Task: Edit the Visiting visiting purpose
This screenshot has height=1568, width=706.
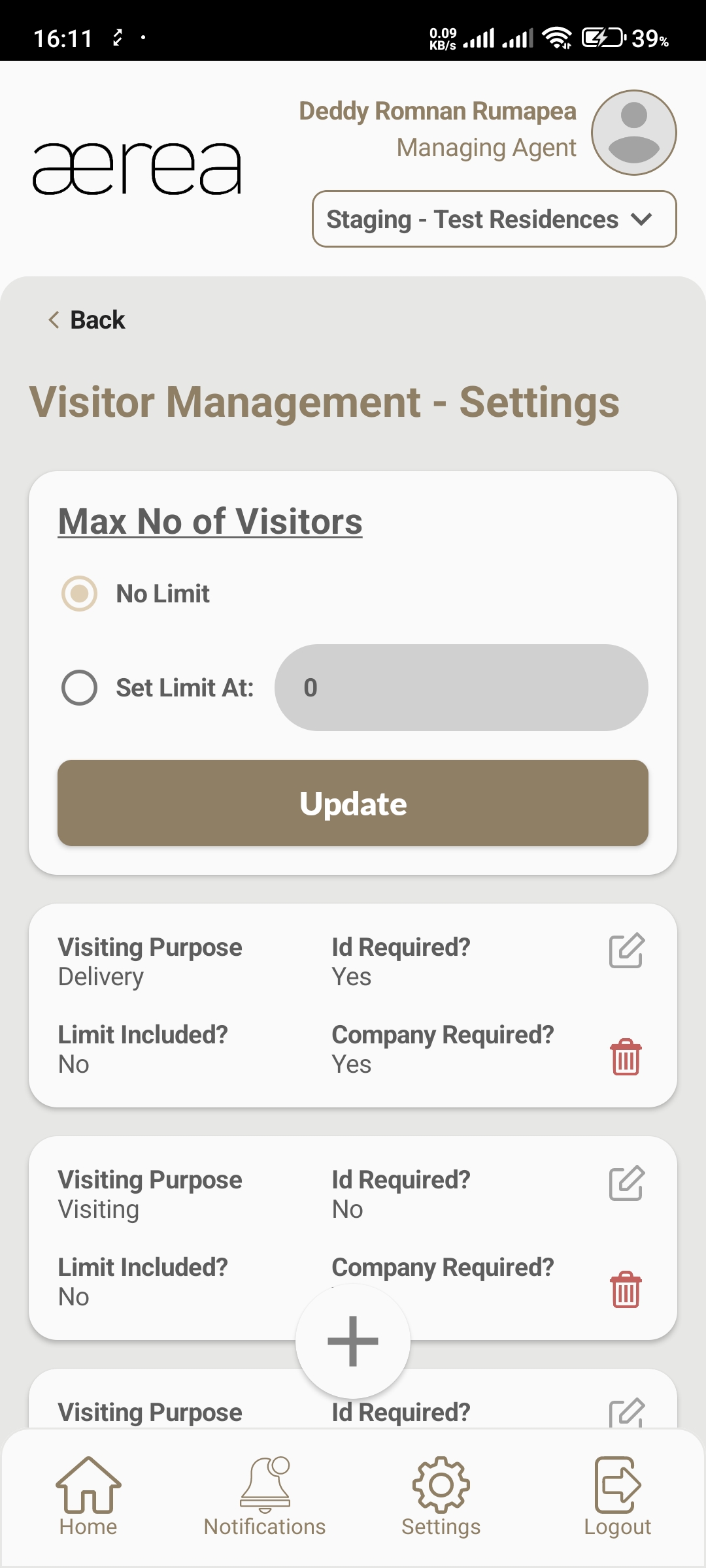Action: pyautogui.click(x=626, y=1183)
